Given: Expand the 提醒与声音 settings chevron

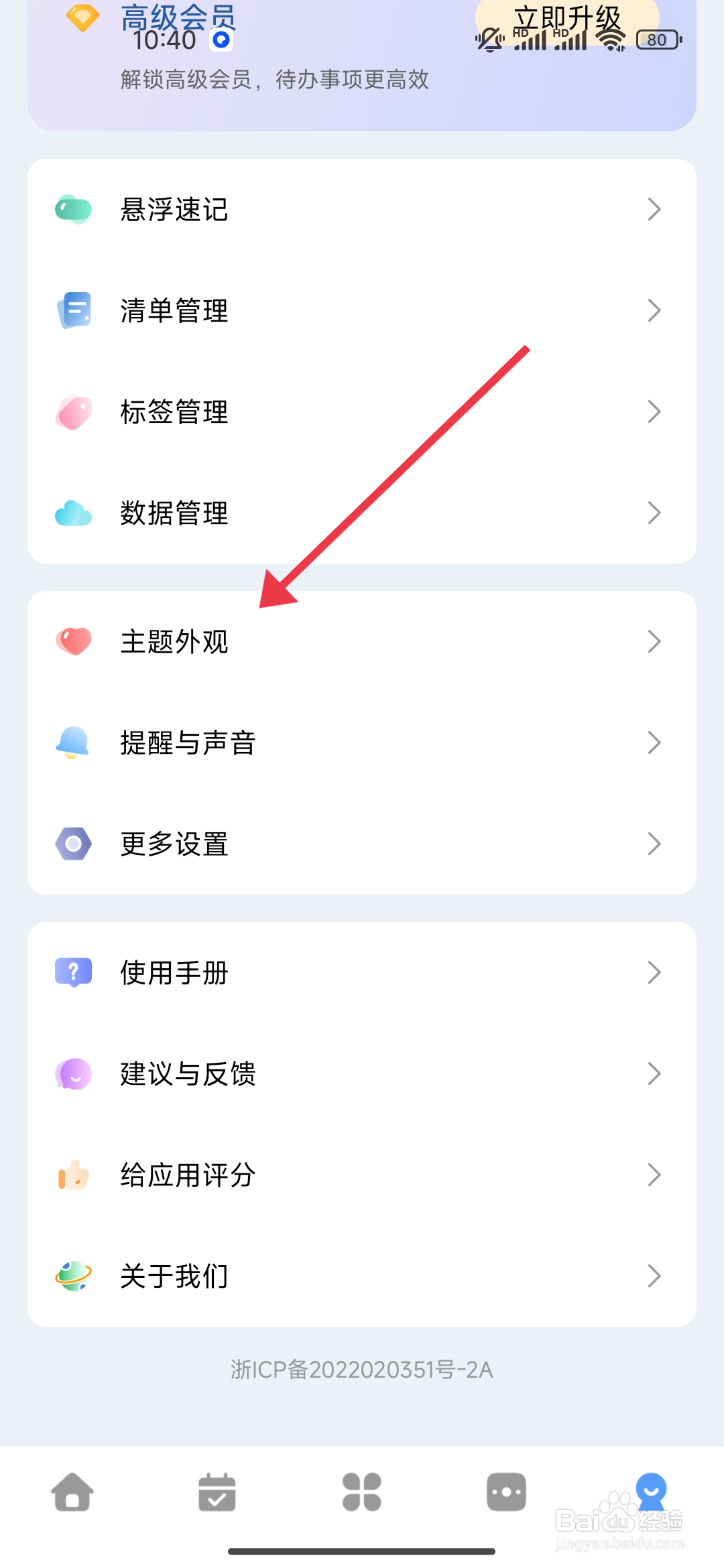Looking at the screenshot, I should 655,742.
